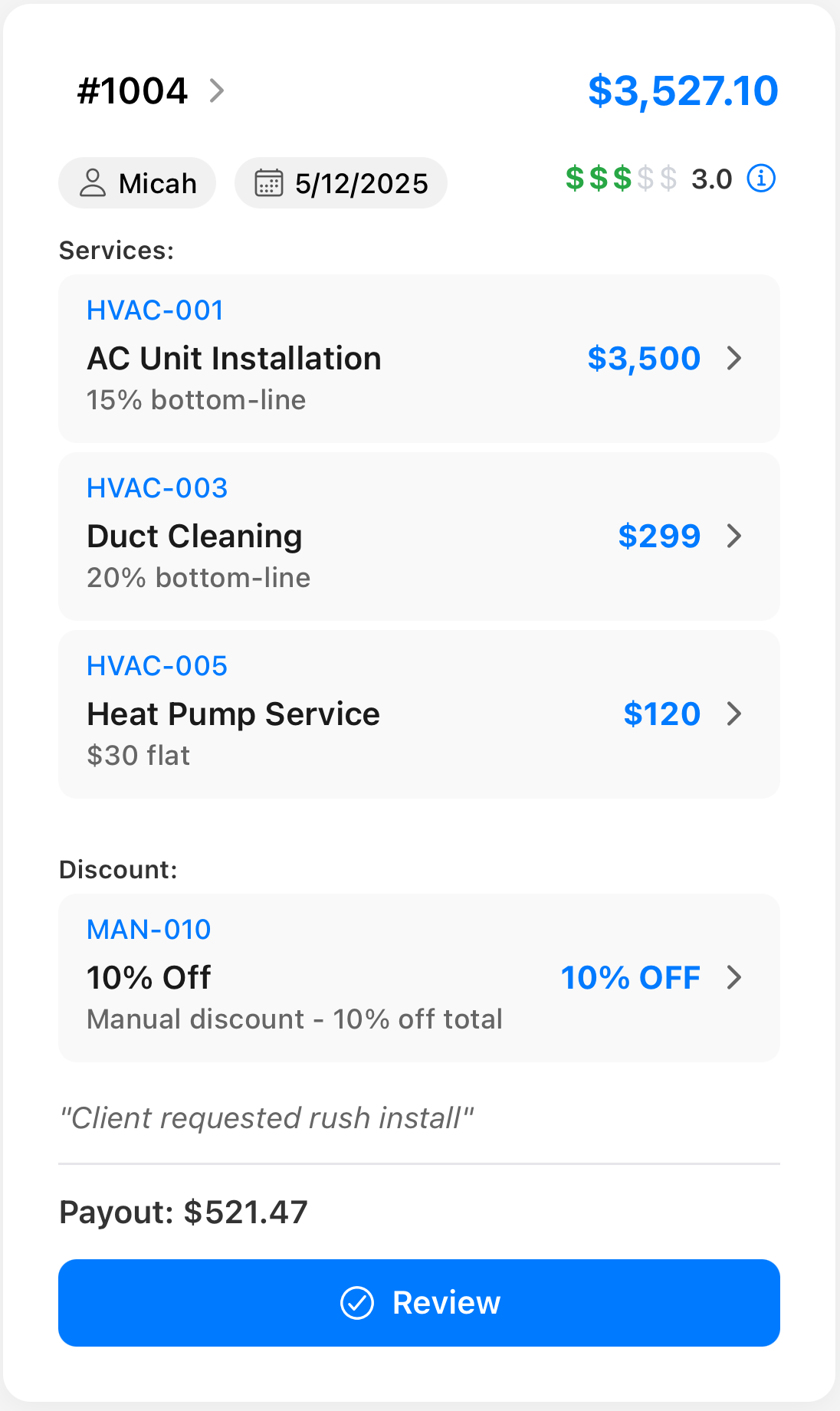
Task: Open the info tooltip beside the 3.0 rating
Action: (x=761, y=179)
